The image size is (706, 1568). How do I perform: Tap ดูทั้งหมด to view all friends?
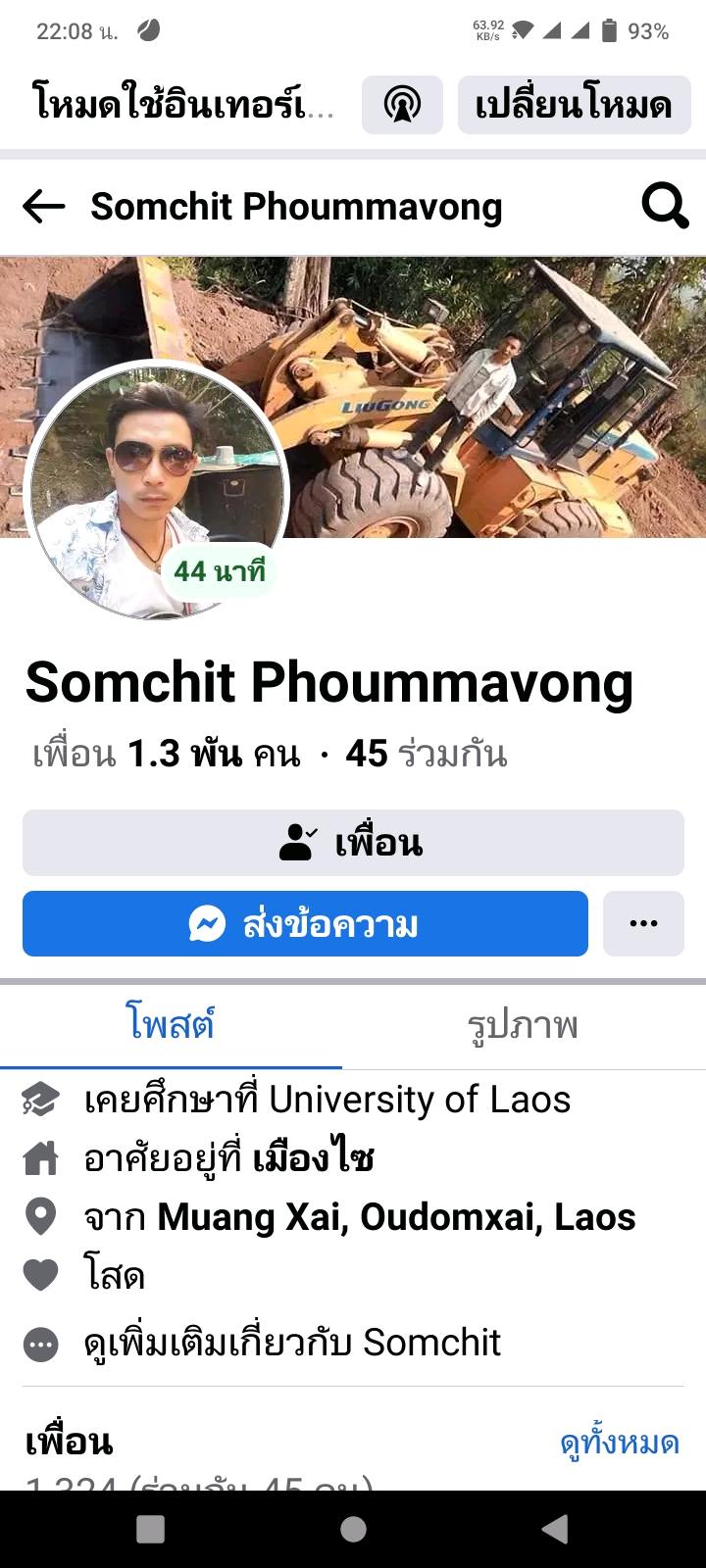tap(619, 1443)
